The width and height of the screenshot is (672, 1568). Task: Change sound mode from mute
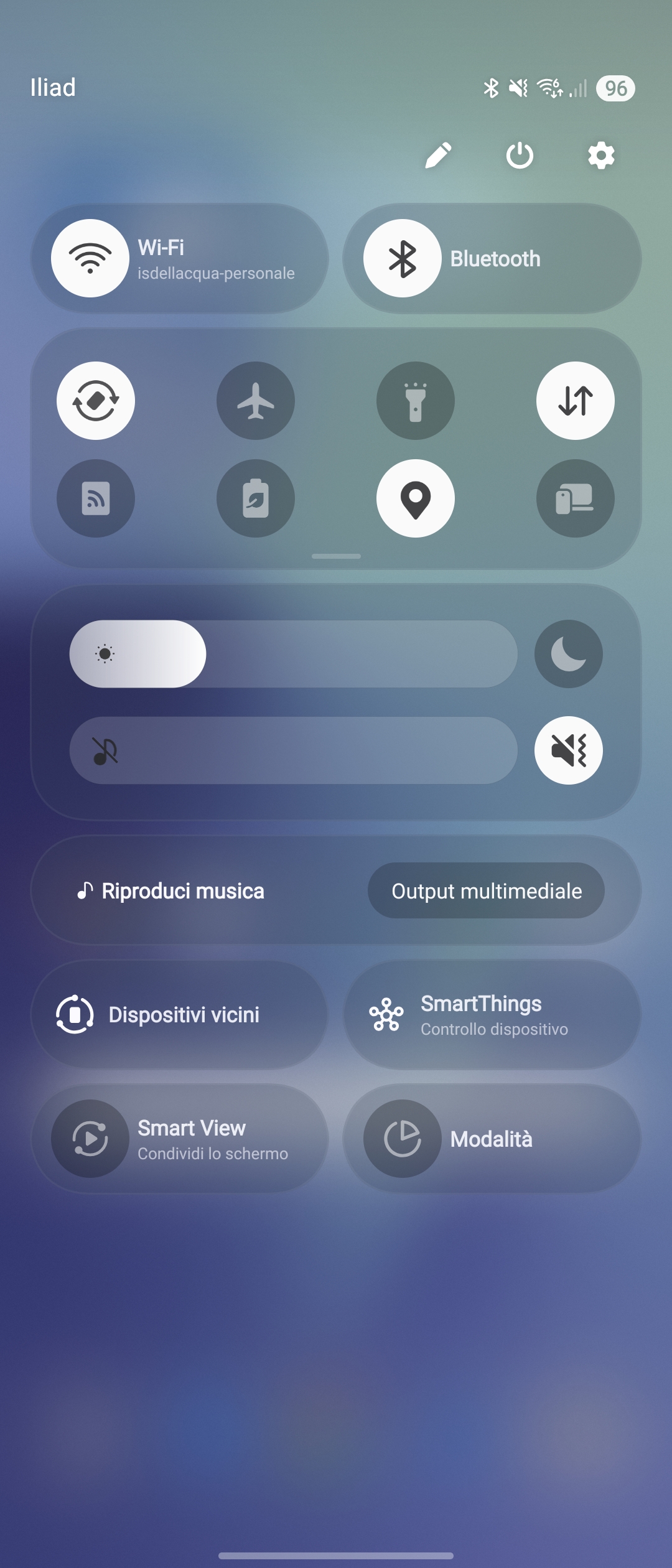(x=569, y=750)
